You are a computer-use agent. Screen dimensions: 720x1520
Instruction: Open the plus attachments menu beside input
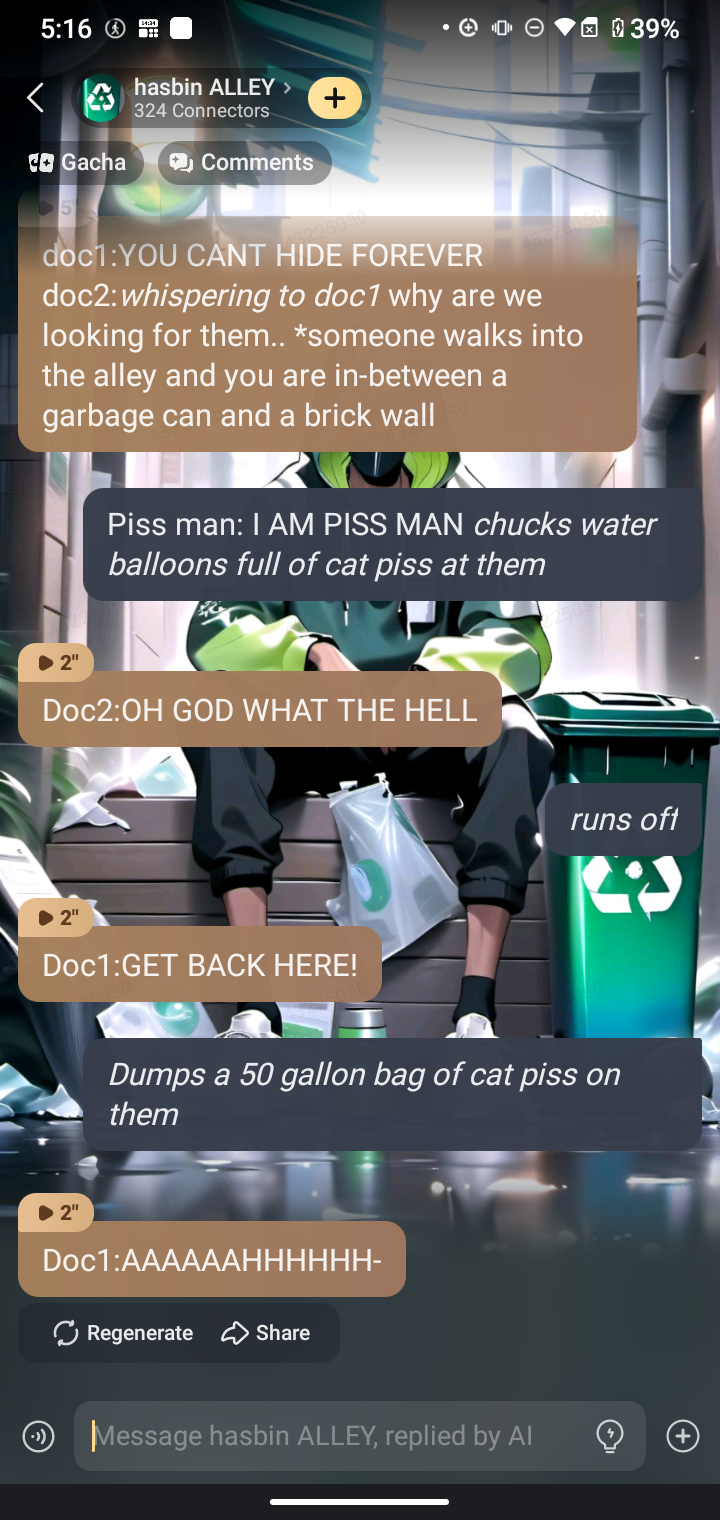click(x=683, y=1437)
